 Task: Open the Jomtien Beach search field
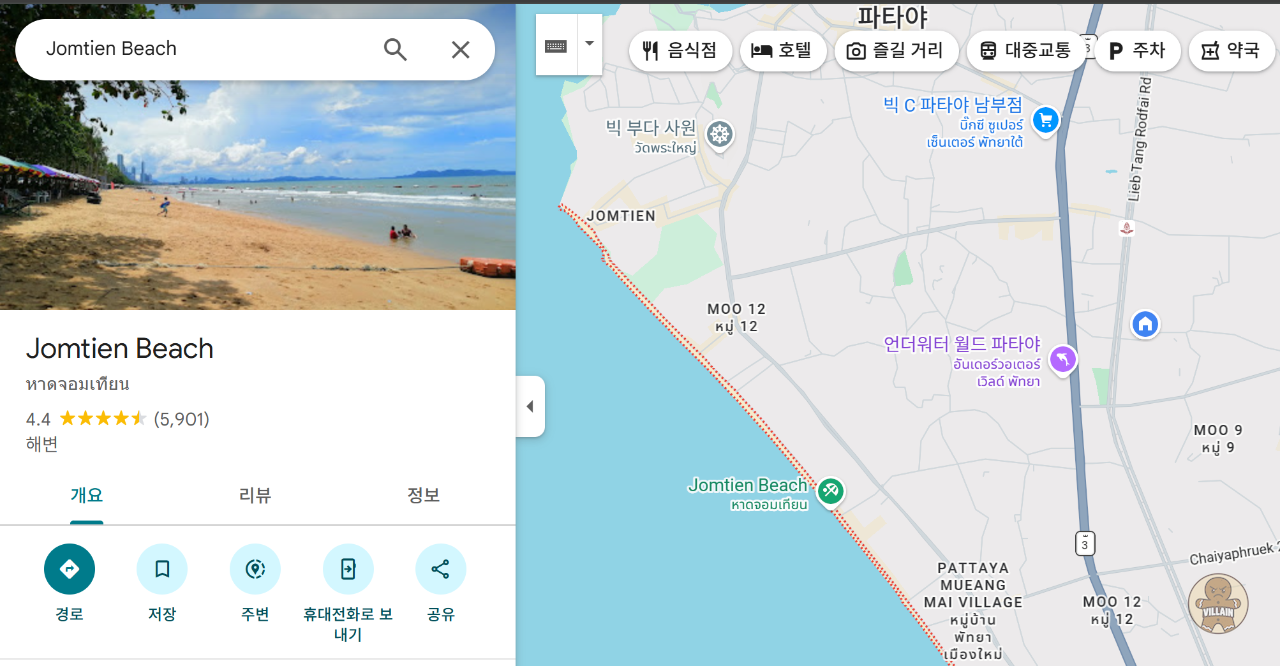coord(200,49)
